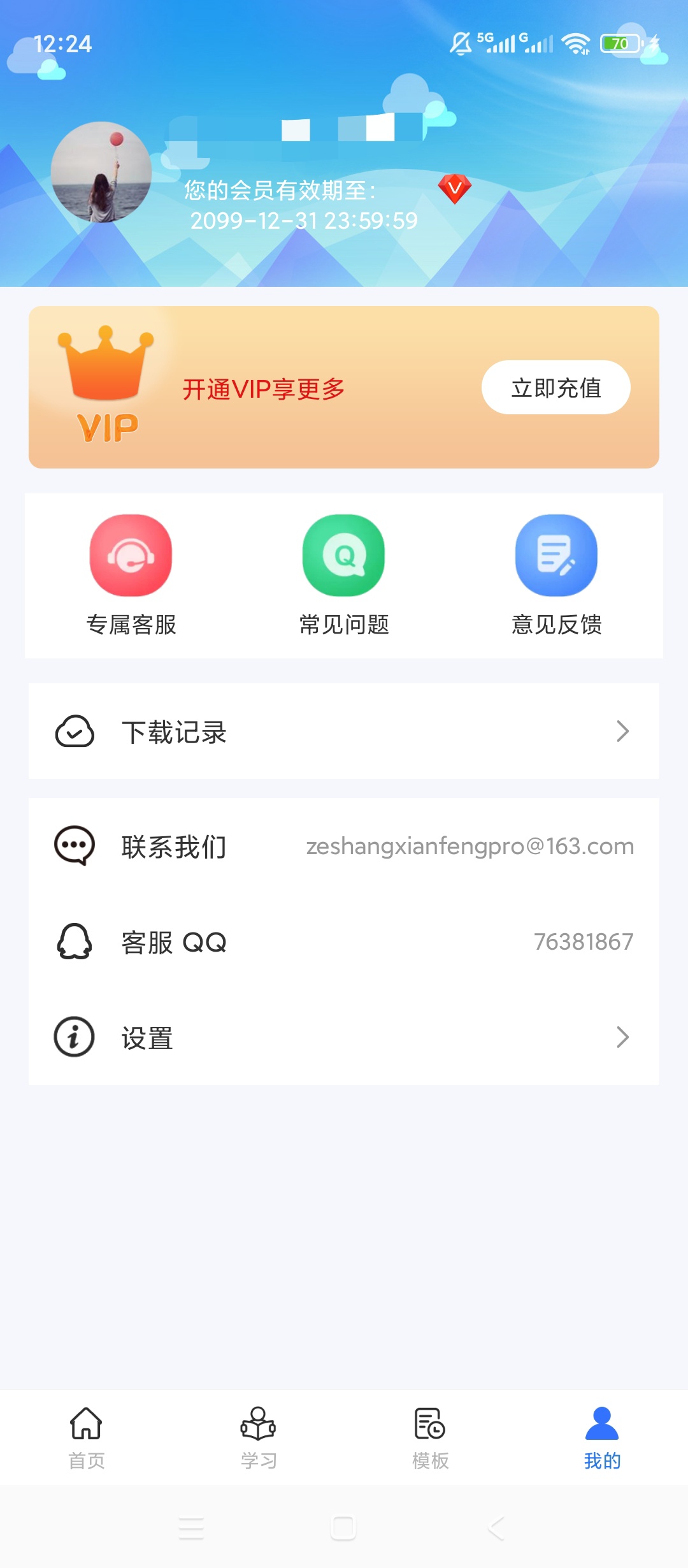Select the 我的 tab
Viewport: 688px width, 1568px height.
(x=602, y=1438)
